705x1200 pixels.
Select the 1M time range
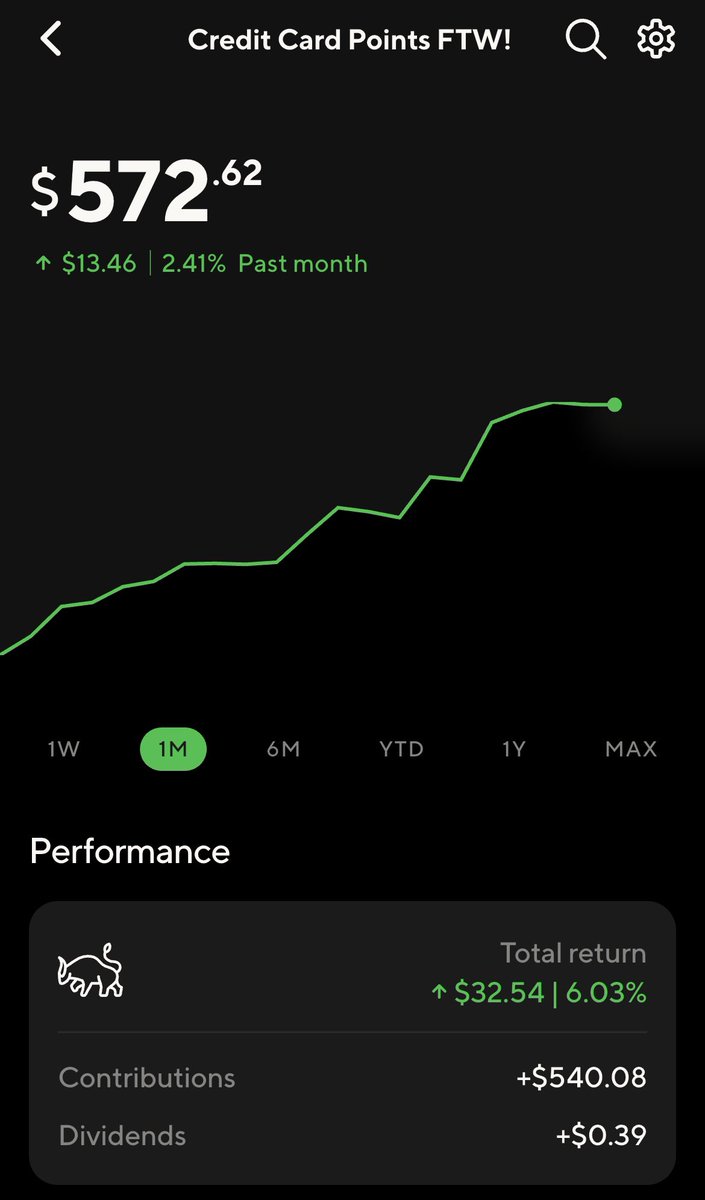point(173,749)
